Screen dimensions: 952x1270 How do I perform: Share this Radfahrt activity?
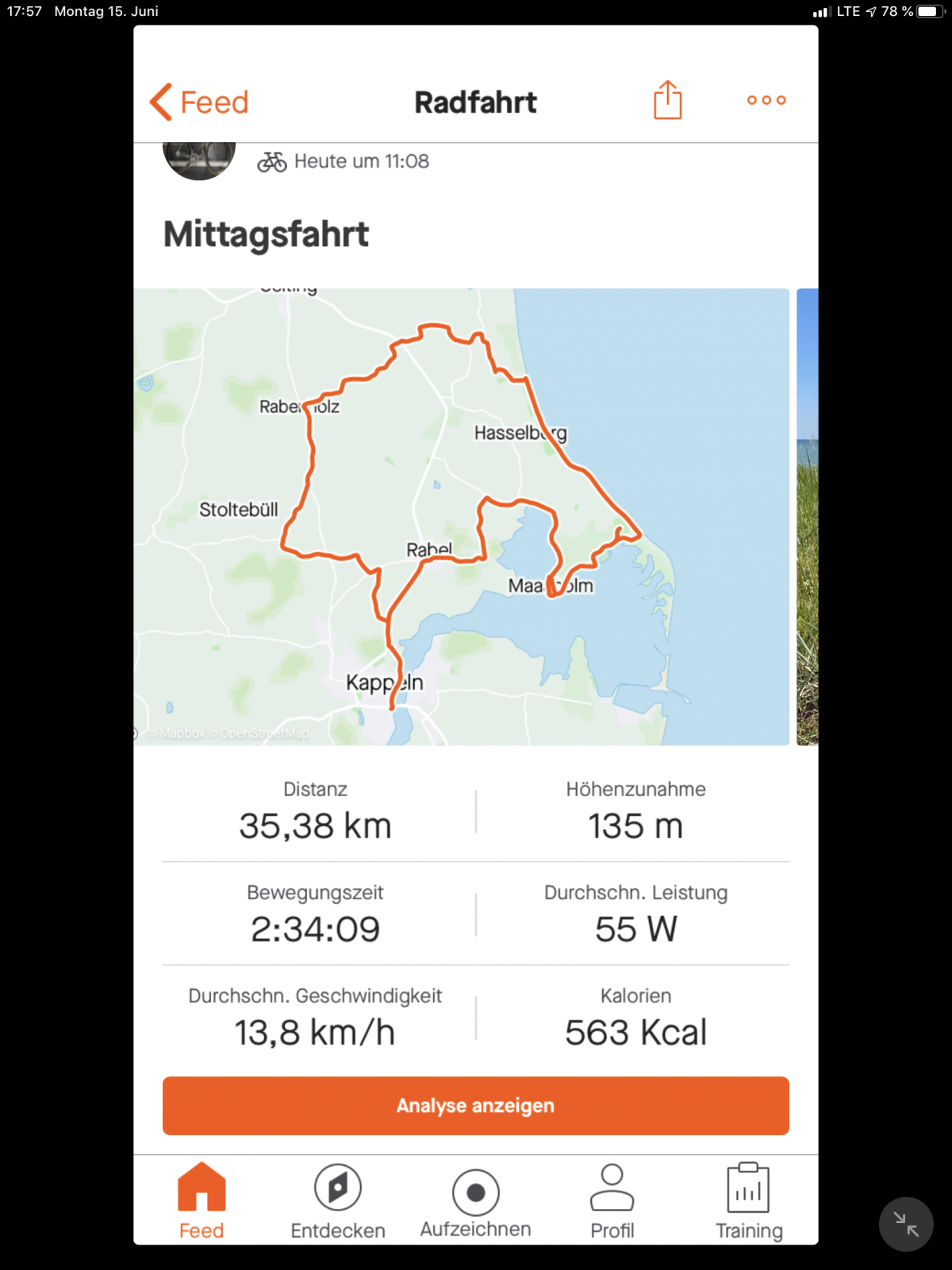click(667, 101)
